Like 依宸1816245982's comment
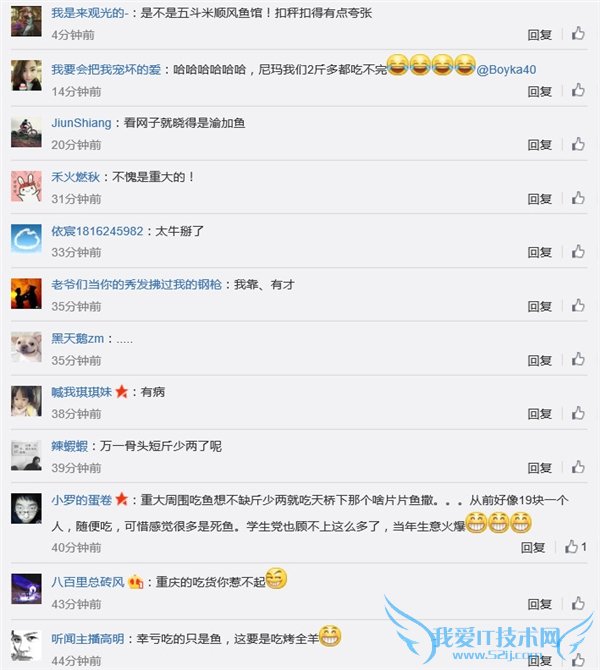Viewport: 600px width, 670px height. [x=578, y=252]
